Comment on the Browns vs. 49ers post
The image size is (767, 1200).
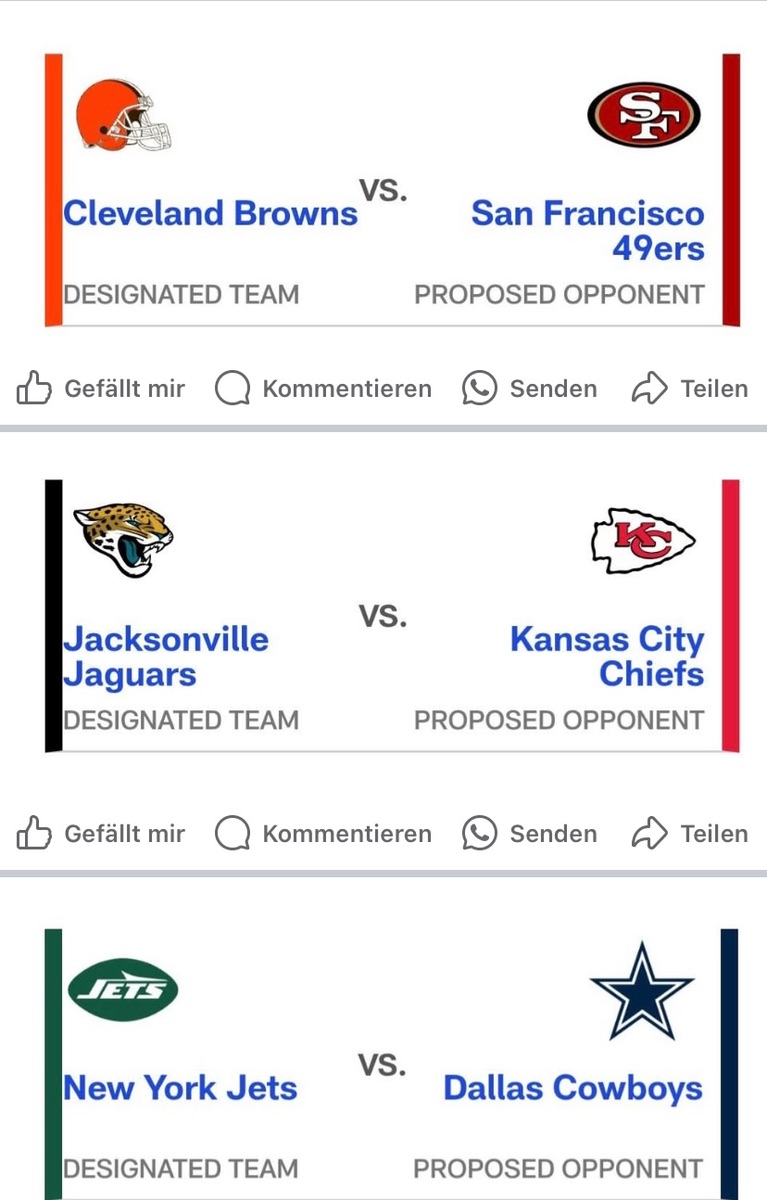tap(323, 389)
